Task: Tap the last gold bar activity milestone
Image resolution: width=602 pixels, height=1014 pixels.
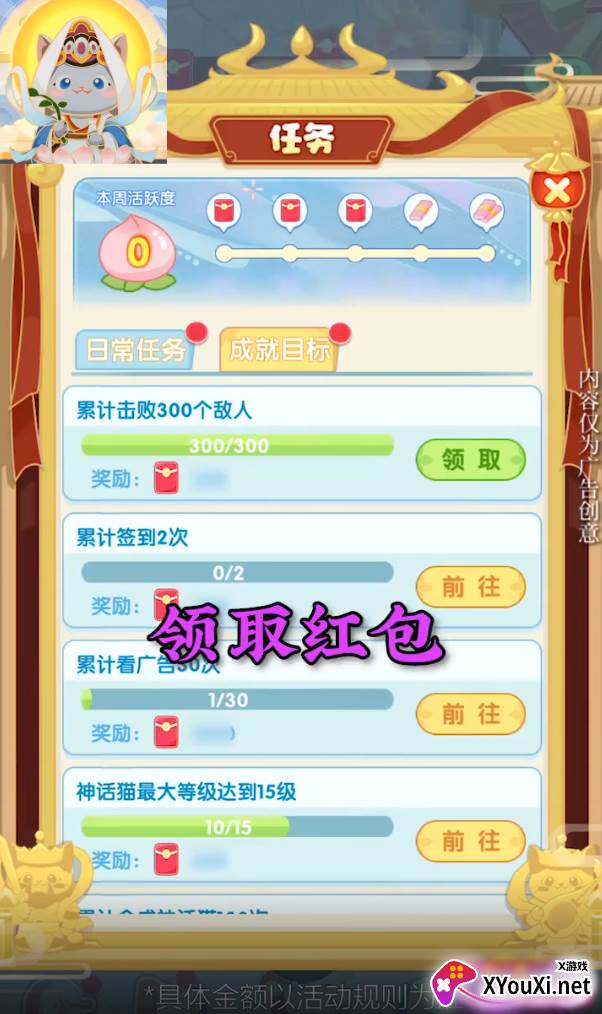Action: click(486, 213)
